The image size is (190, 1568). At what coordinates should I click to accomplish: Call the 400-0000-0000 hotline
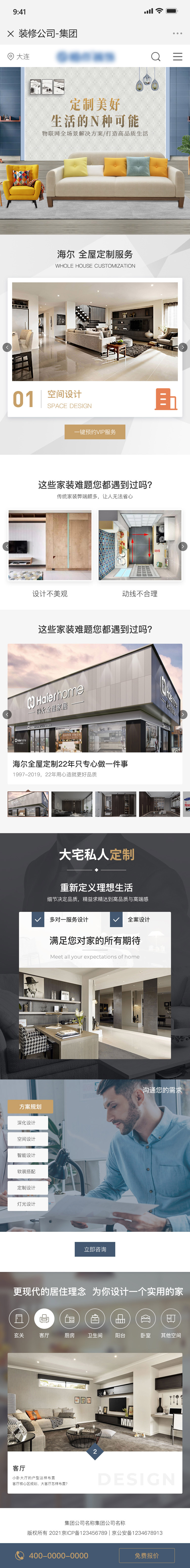click(x=52, y=1555)
